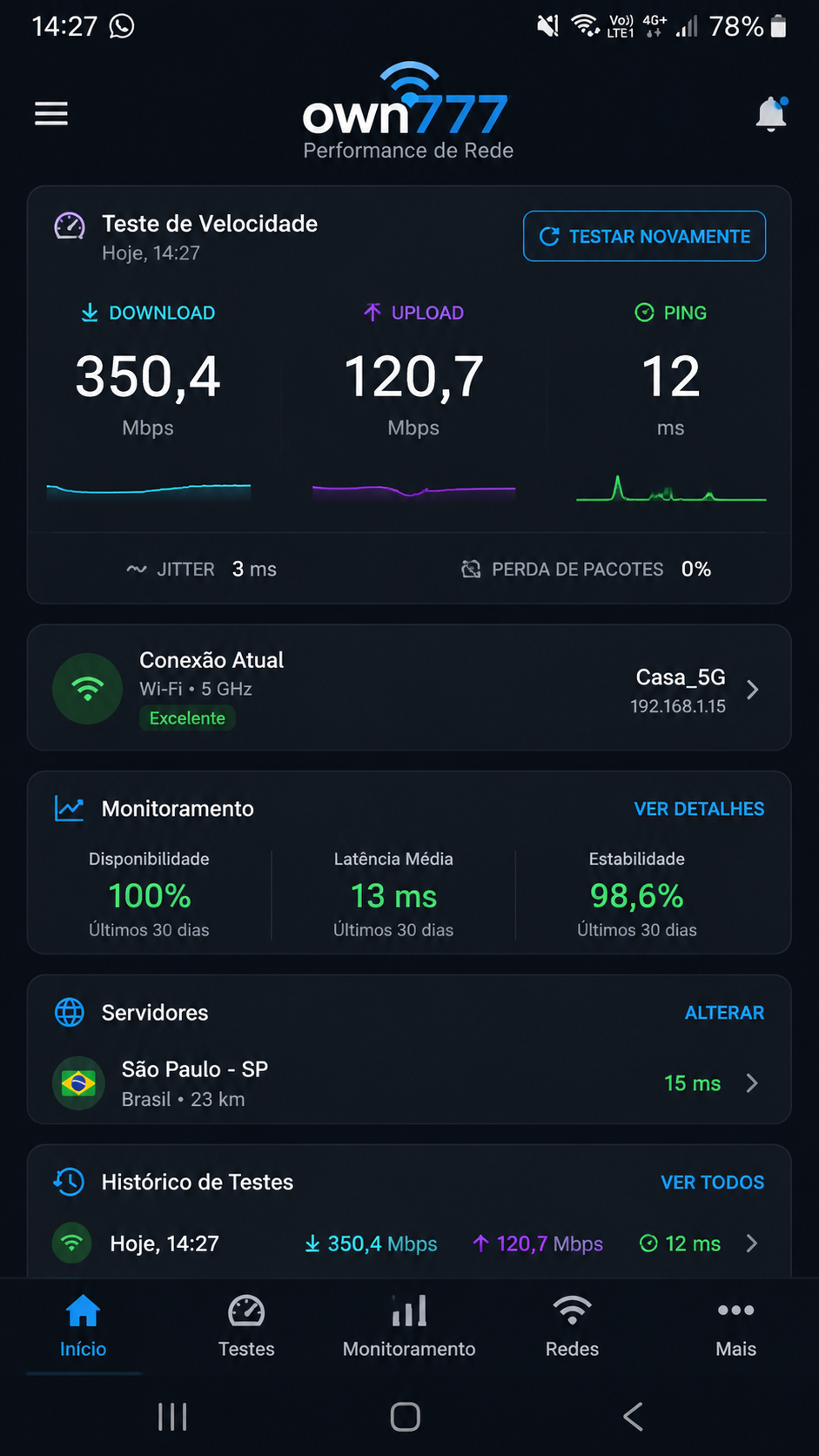Open the São Paulo - SP server row

[x=409, y=1083]
